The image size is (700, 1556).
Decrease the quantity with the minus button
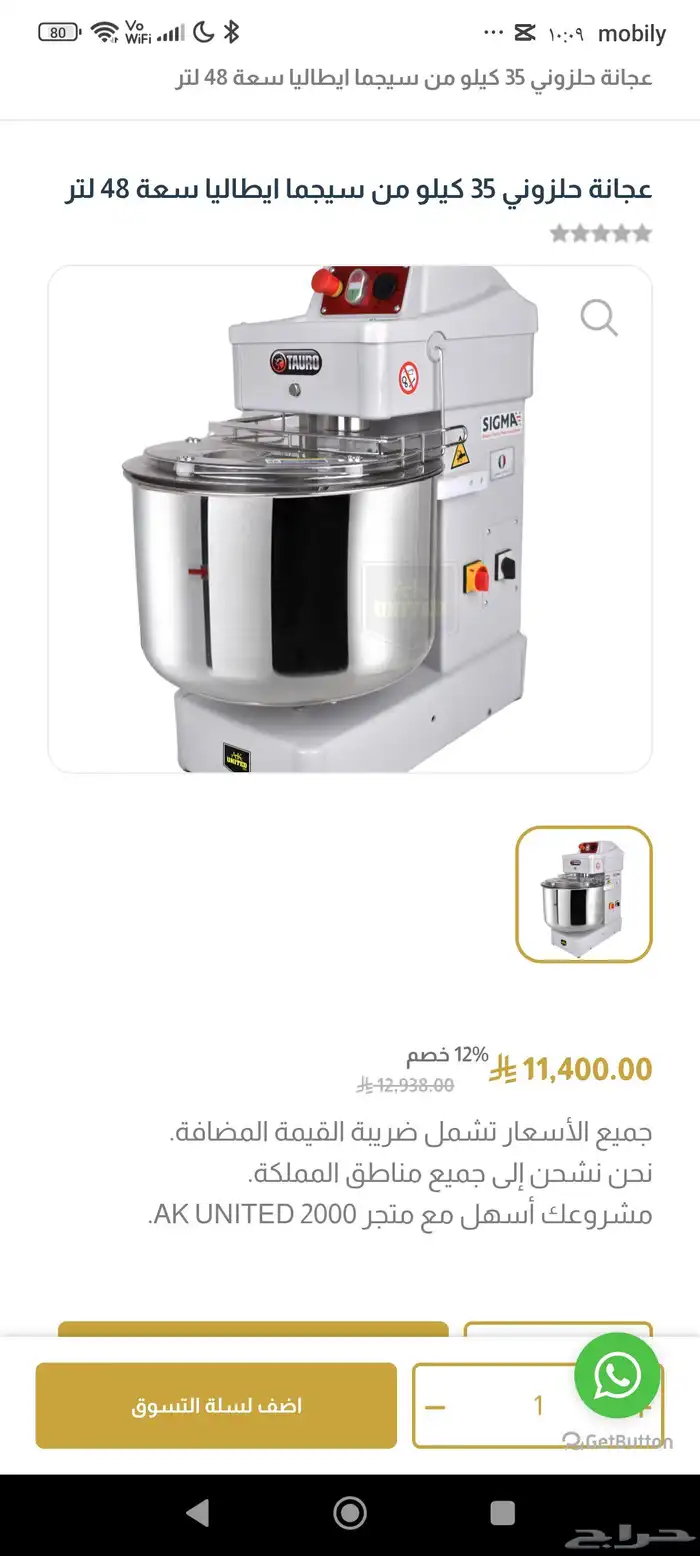(x=435, y=1407)
